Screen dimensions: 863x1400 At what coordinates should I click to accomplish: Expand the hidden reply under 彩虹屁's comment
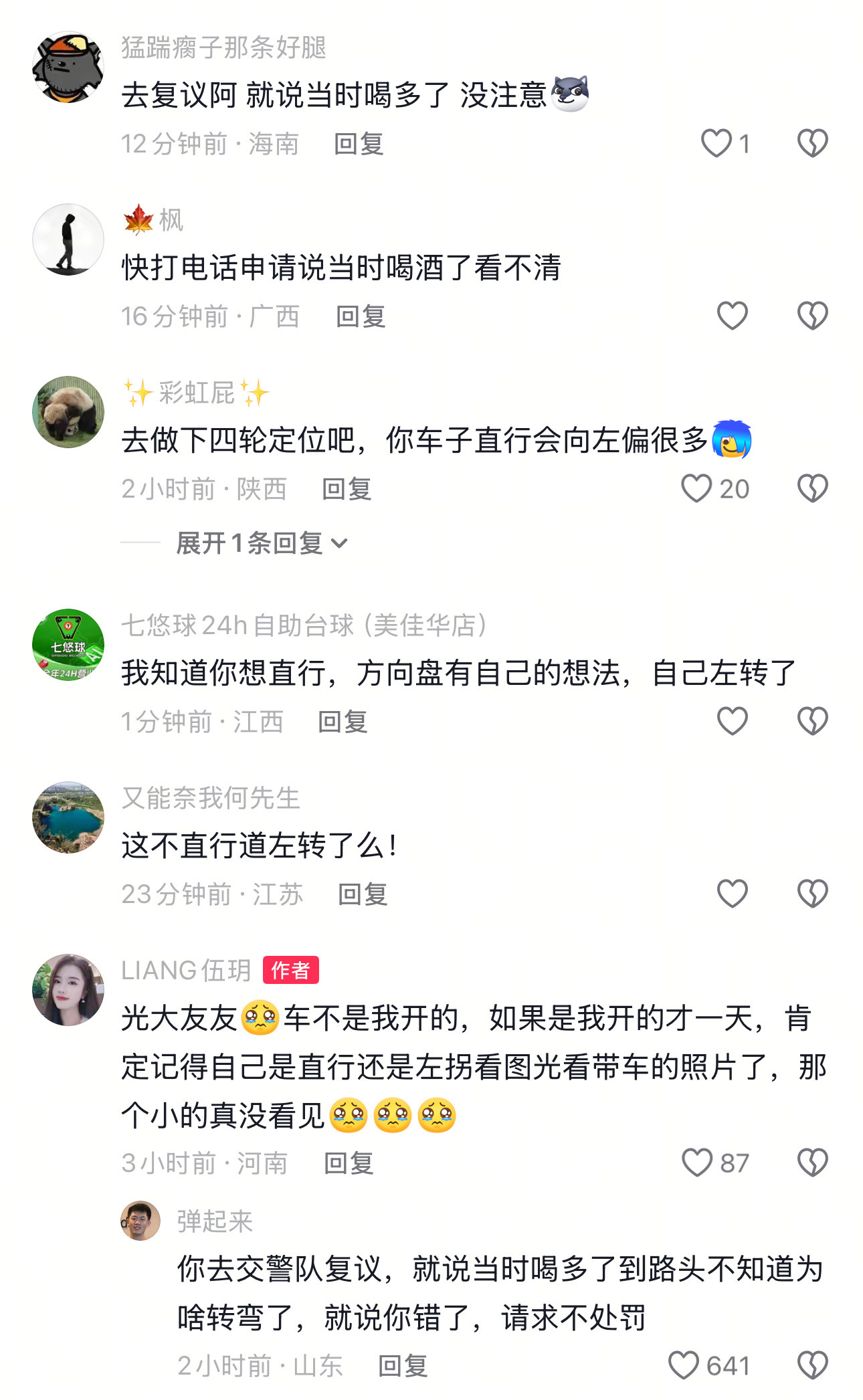point(258,544)
